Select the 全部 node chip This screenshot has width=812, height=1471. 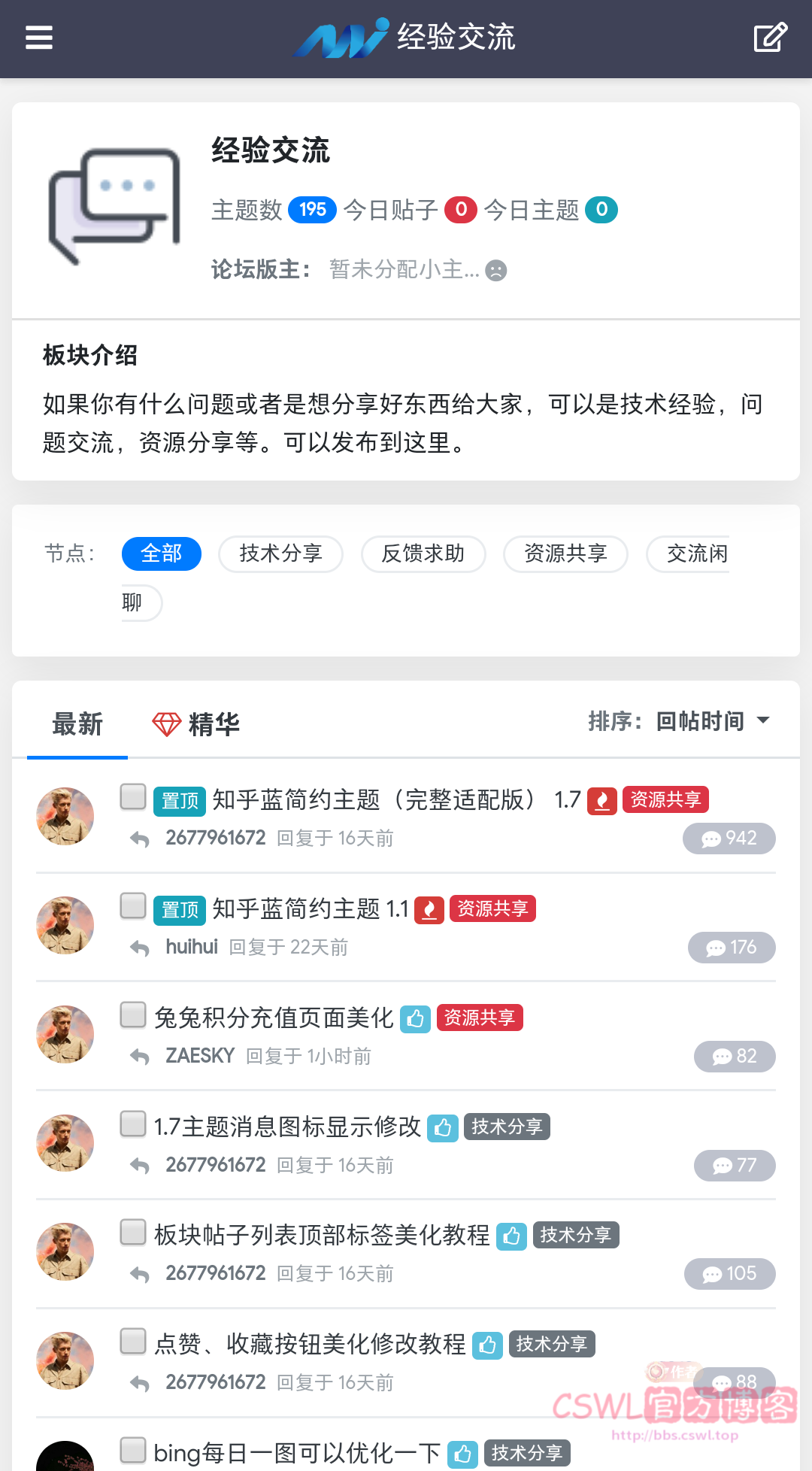pos(161,554)
